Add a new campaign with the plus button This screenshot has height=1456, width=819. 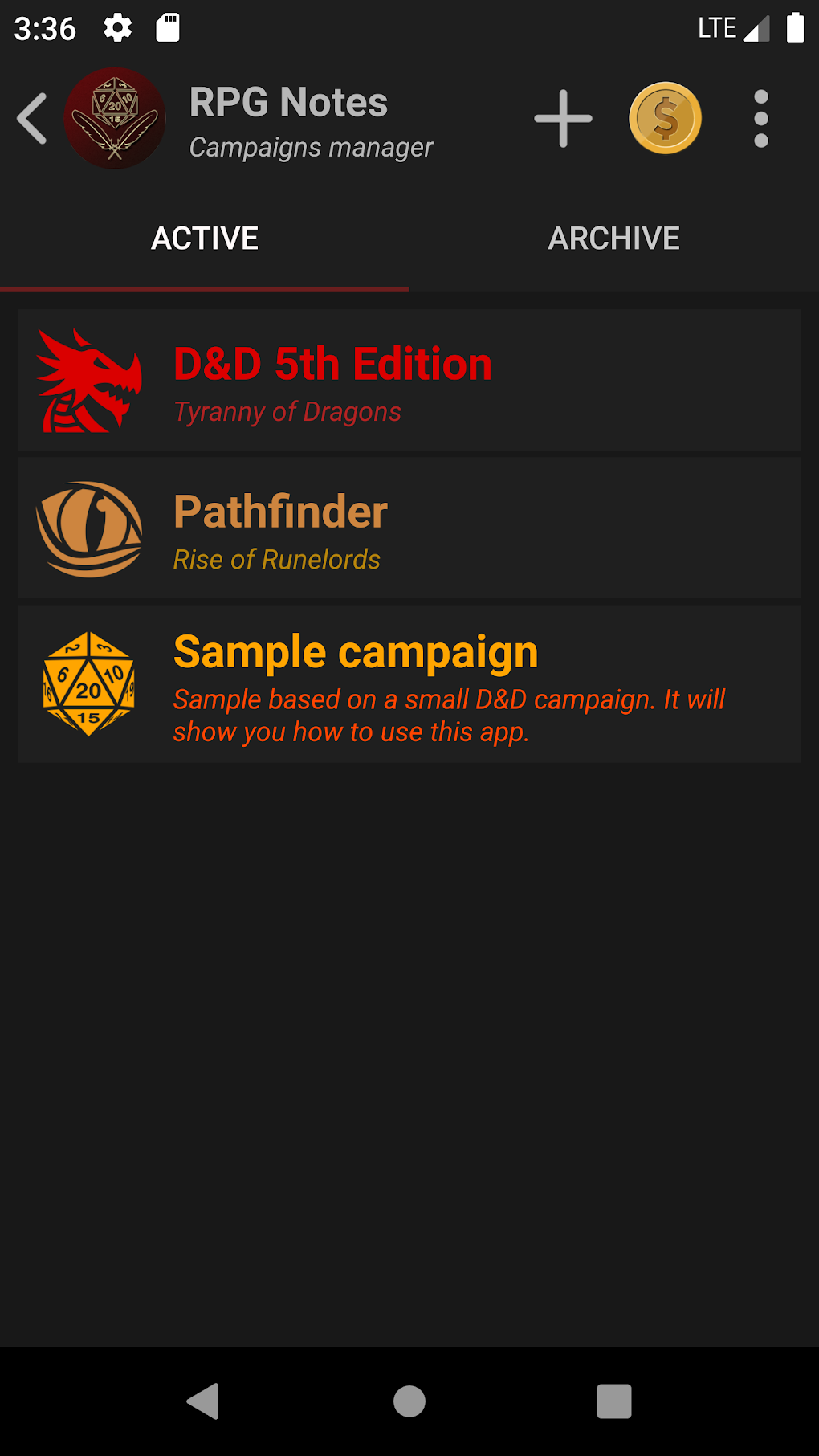click(x=562, y=118)
